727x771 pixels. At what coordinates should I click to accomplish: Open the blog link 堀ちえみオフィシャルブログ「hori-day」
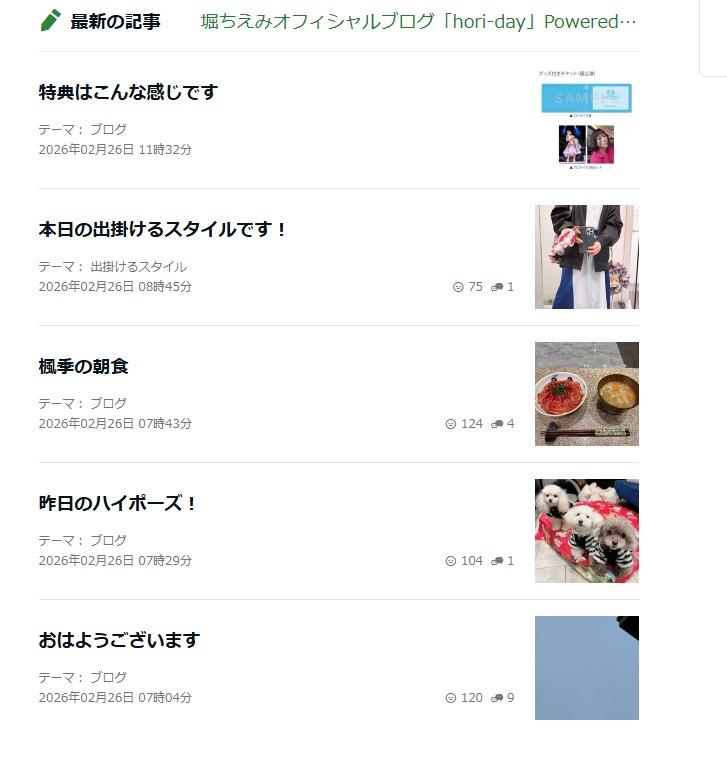click(x=418, y=21)
